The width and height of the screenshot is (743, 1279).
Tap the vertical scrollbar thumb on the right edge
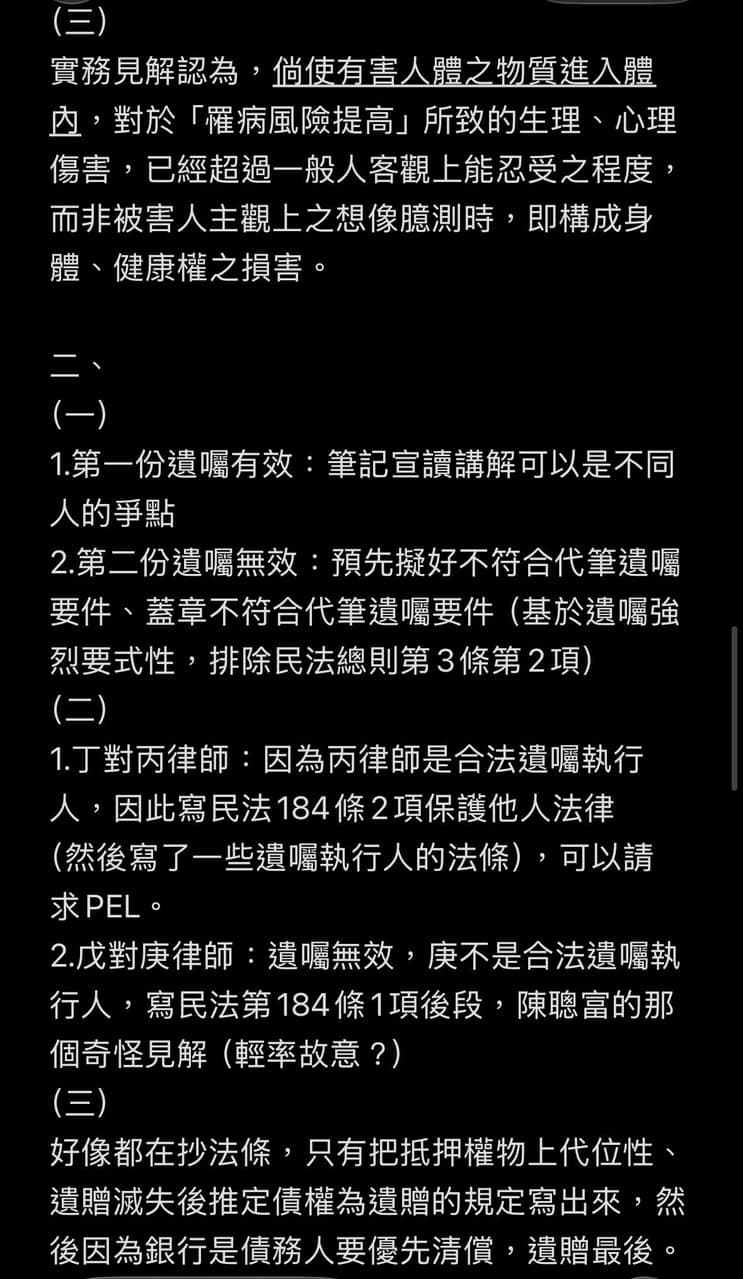tap(735, 708)
